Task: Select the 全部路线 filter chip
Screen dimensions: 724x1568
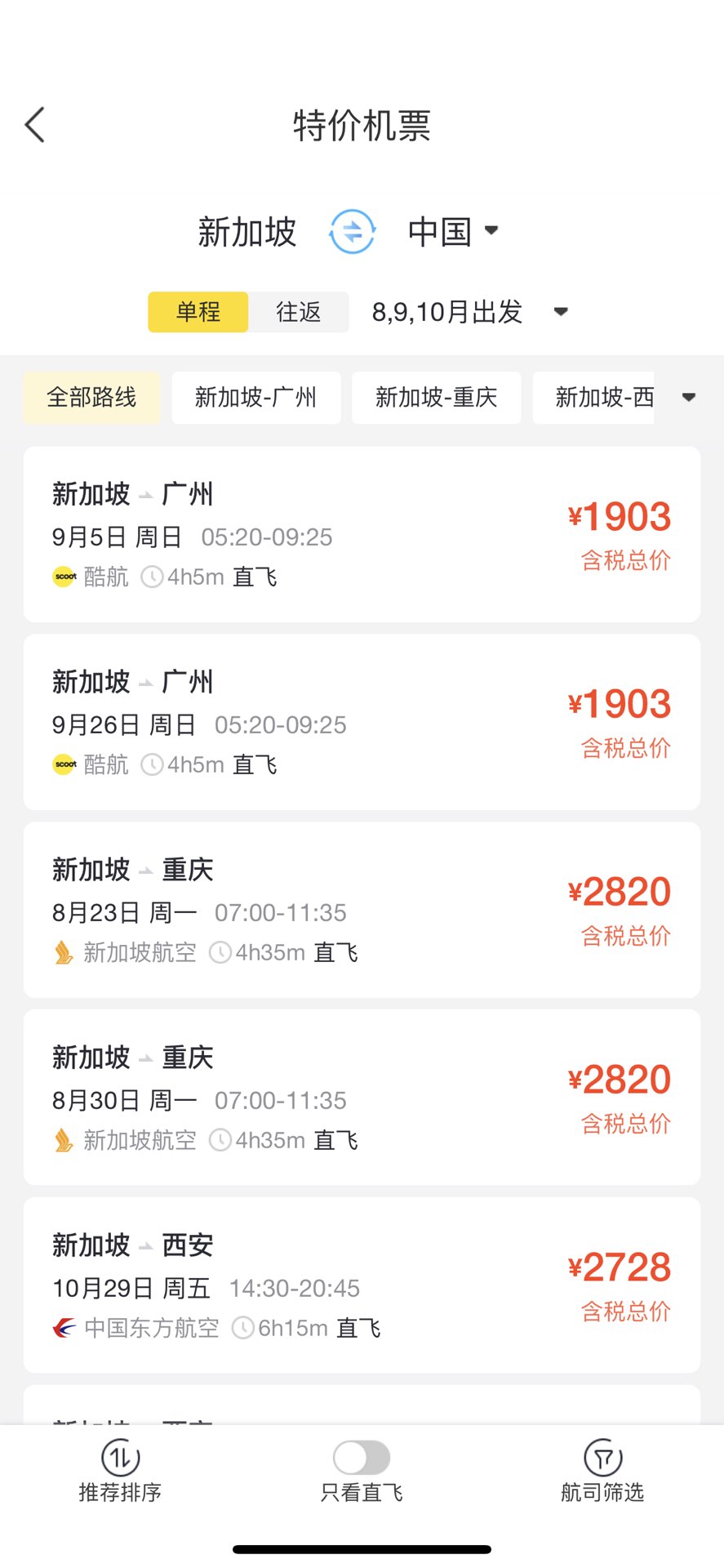Action: [91, 398]
